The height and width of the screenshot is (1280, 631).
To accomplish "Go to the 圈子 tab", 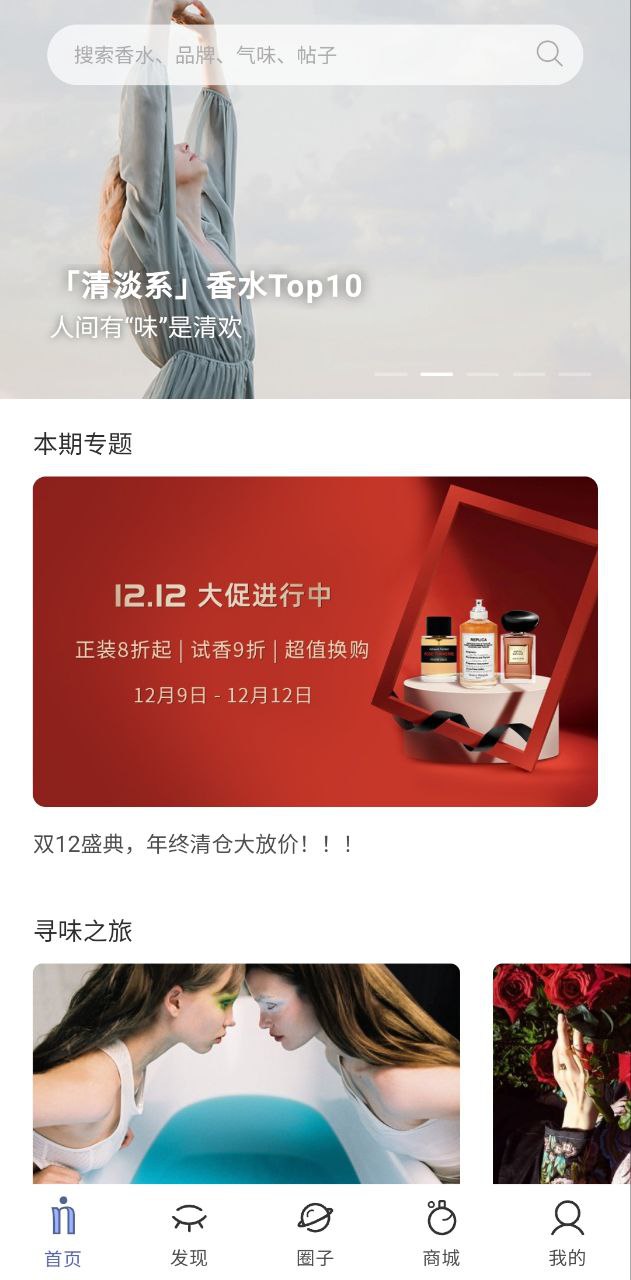I will click(x=315, y=1233).
